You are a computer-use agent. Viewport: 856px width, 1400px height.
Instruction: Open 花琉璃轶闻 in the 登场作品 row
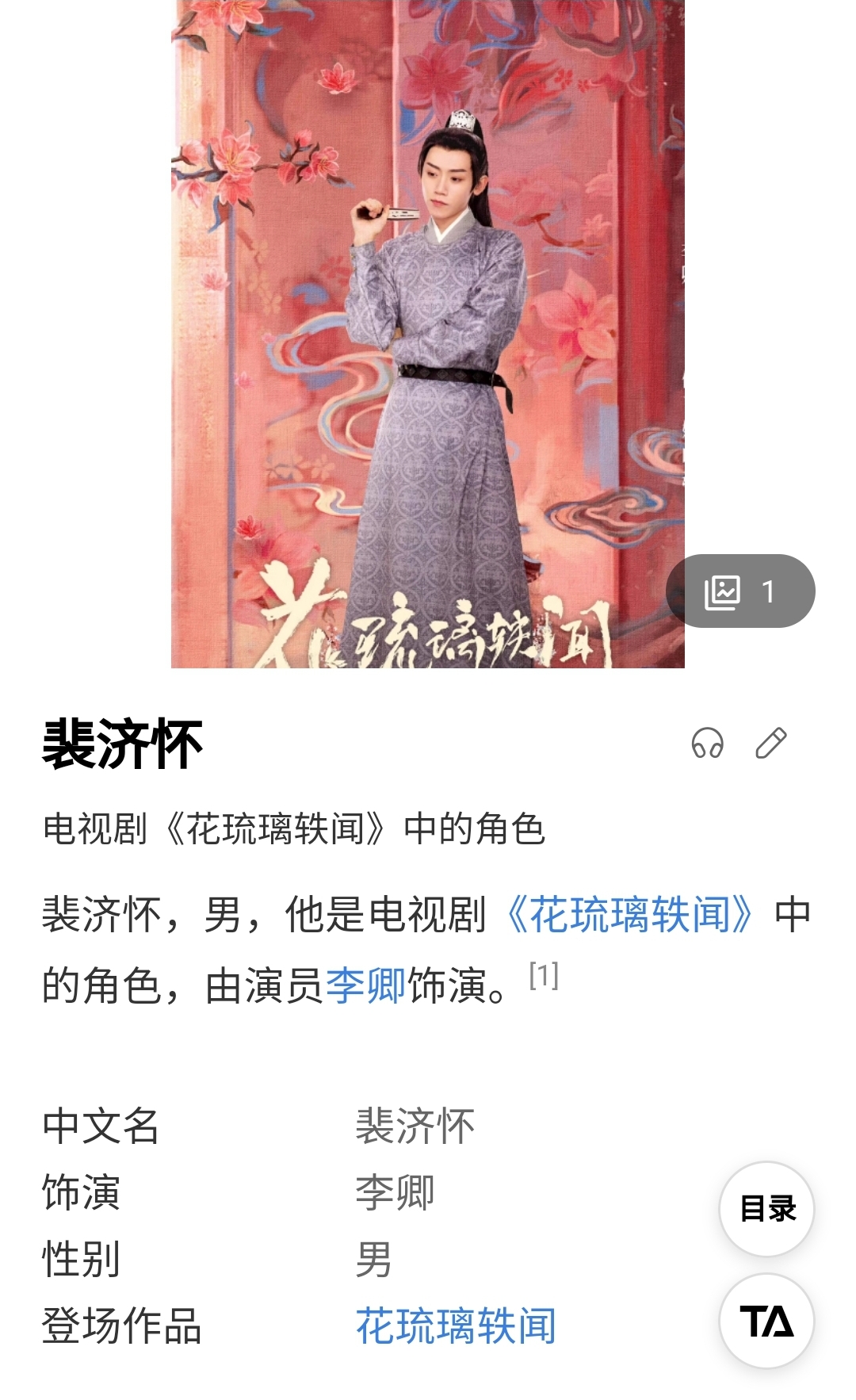click(x=456, y=1326)
